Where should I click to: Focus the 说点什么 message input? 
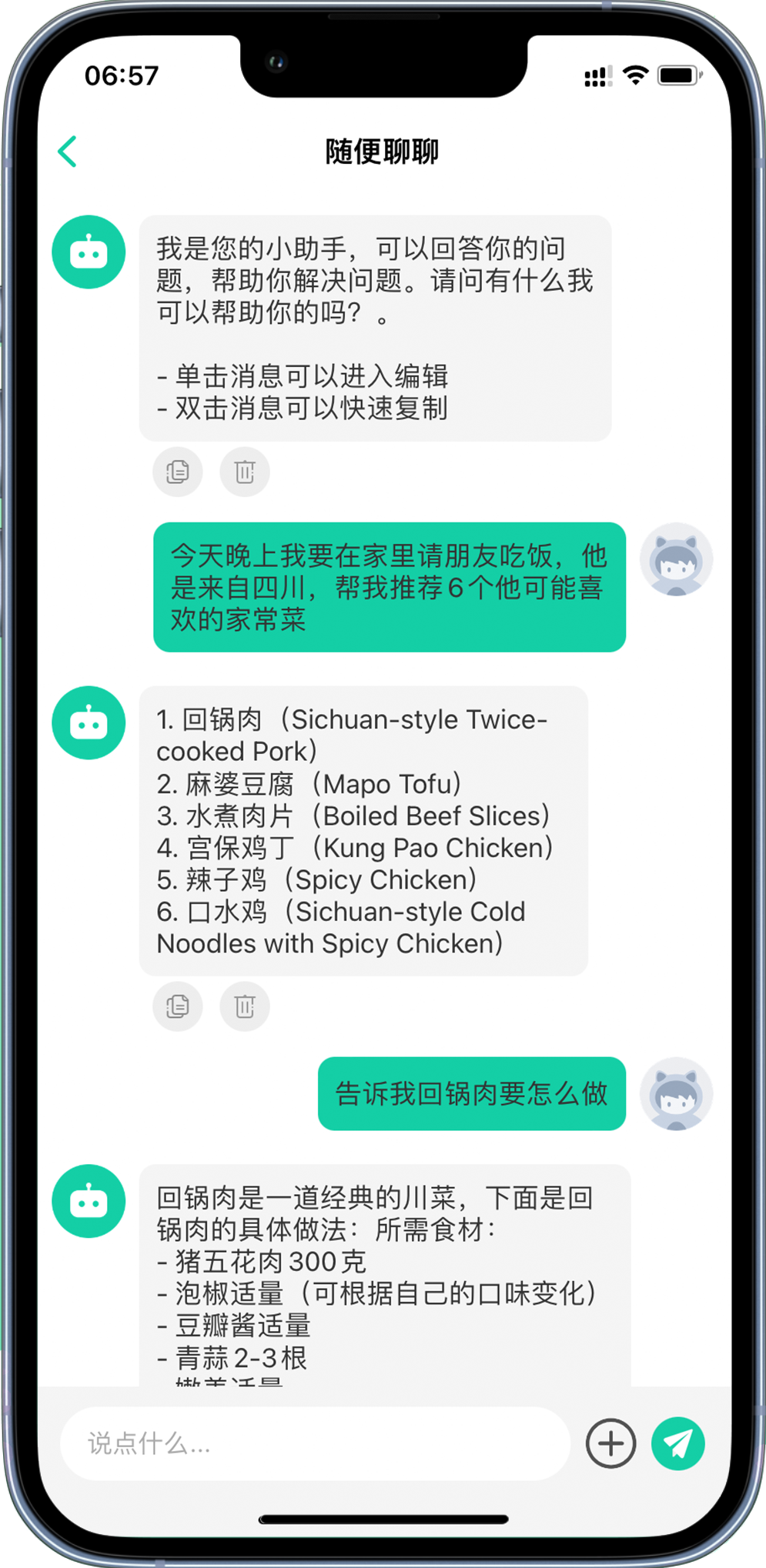(x=314, y=1444)
